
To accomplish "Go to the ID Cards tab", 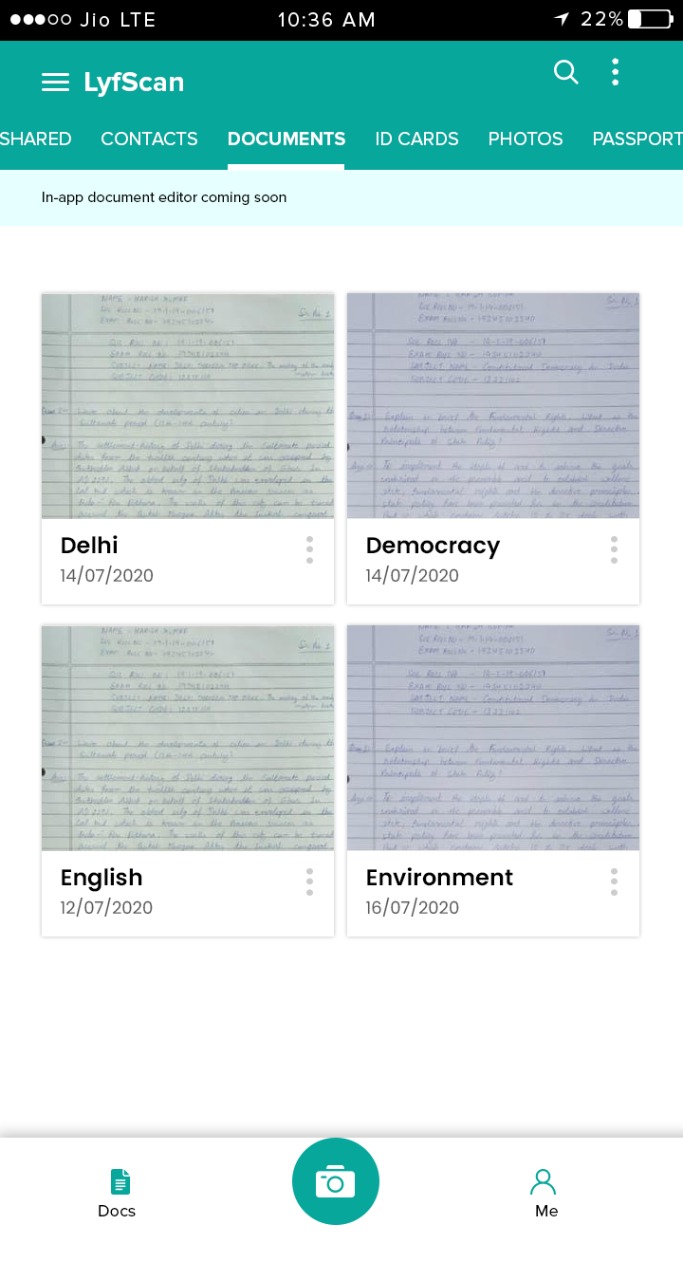I will 416,139.
